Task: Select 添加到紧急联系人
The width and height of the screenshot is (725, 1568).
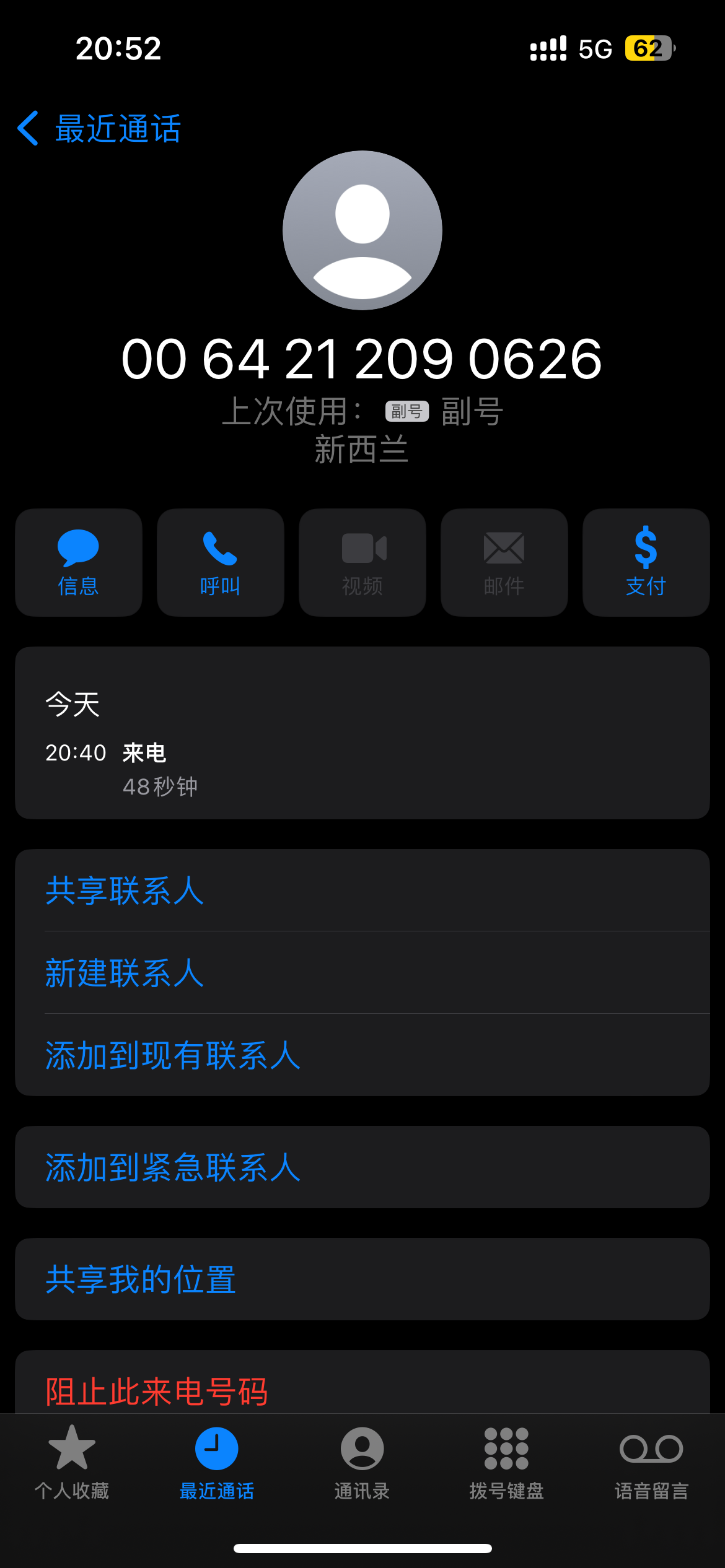Action: 172,1167
